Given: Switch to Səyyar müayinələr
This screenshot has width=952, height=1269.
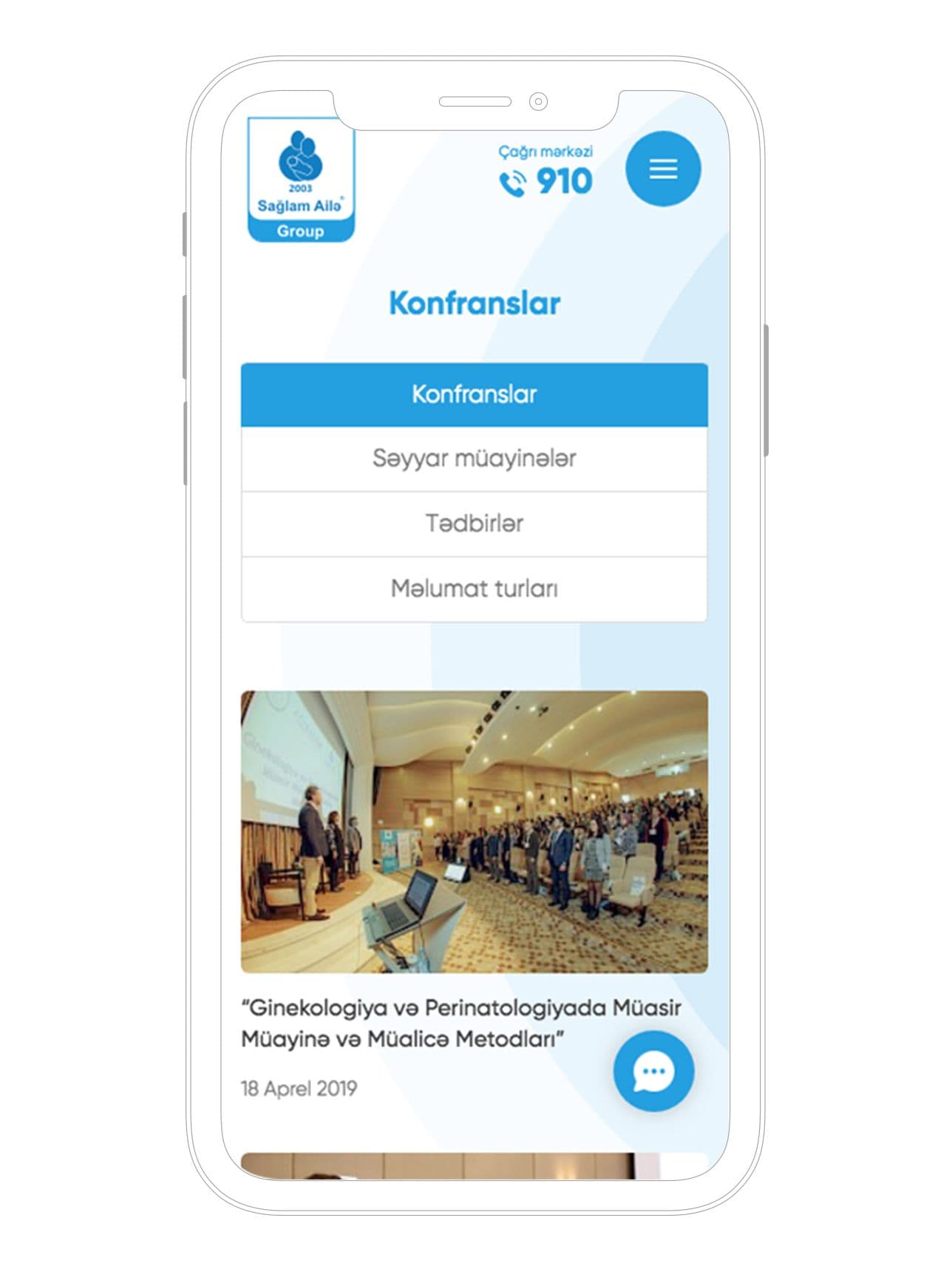Looking at the screenshot, I should [474, 458].
